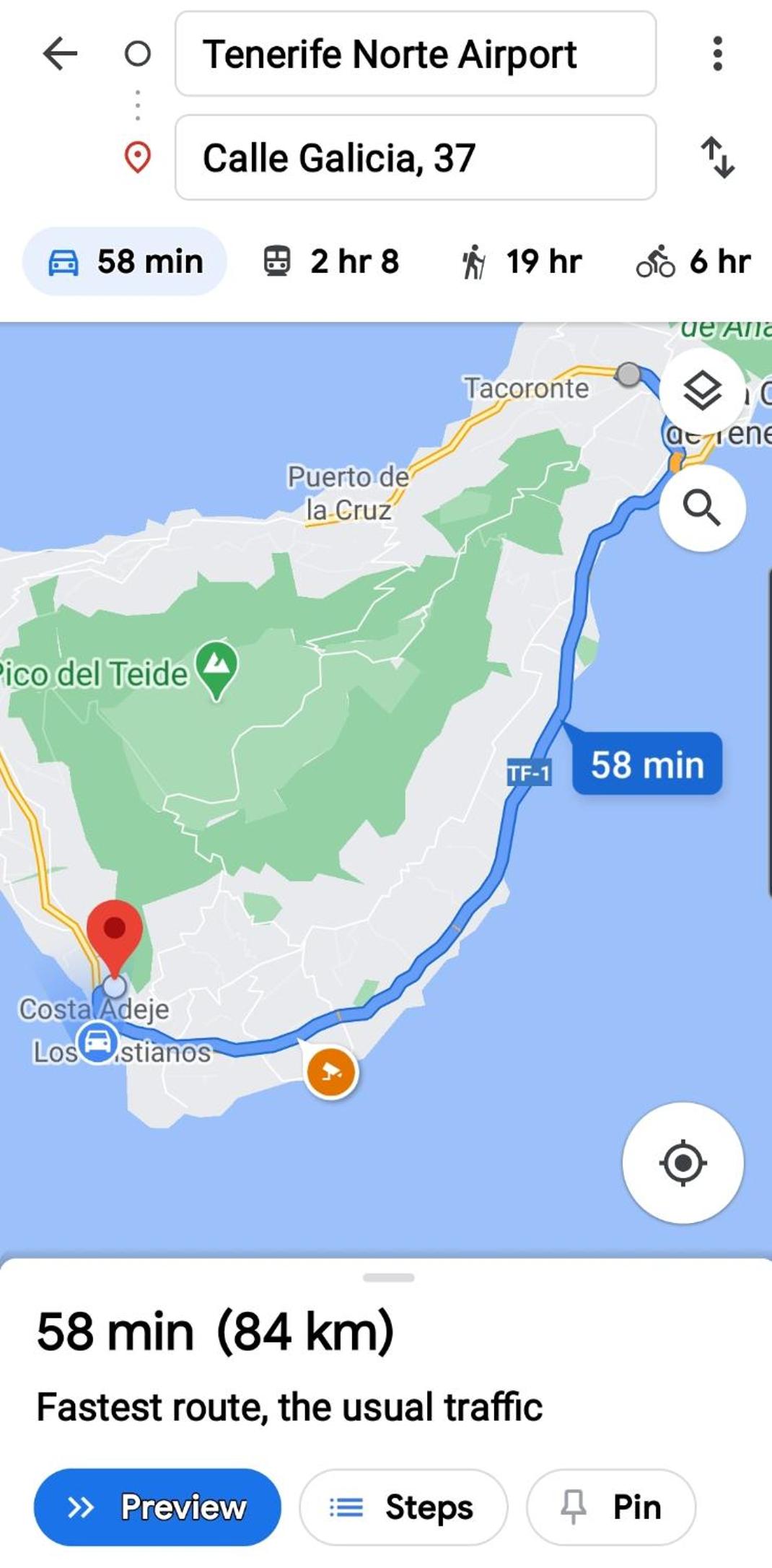Edit the Tenerife Norte Airport starting point

(x=416, y=53)
